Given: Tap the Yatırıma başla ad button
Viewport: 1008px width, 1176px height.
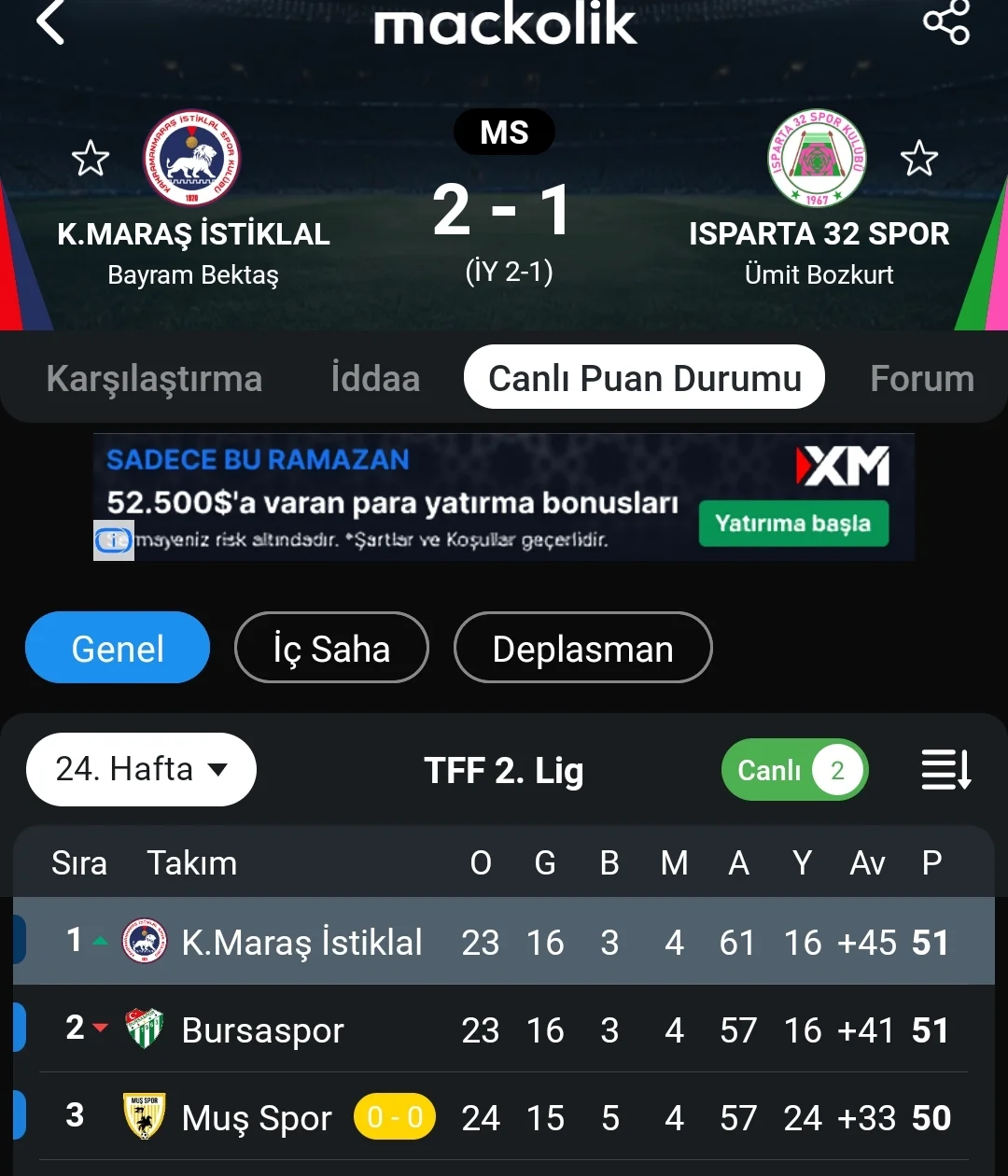Looking at the screenshot, I should pos(793,524).
